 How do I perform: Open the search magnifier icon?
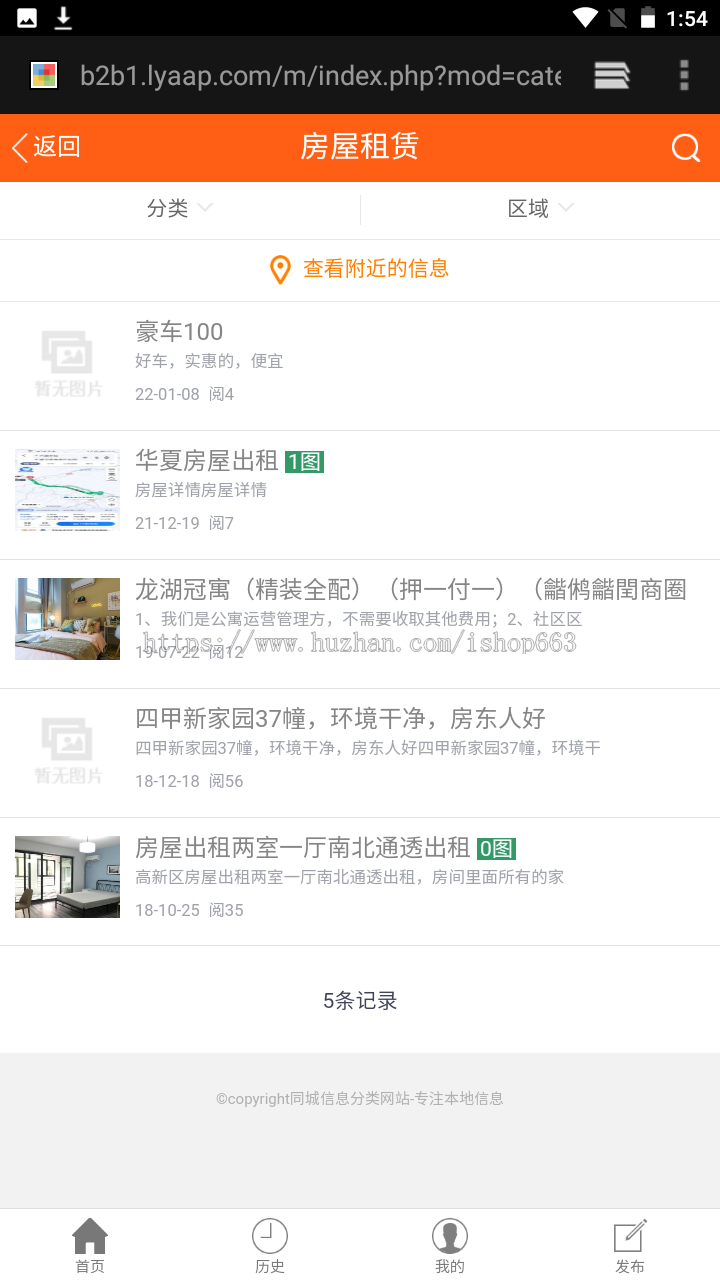tap(686, 148)
